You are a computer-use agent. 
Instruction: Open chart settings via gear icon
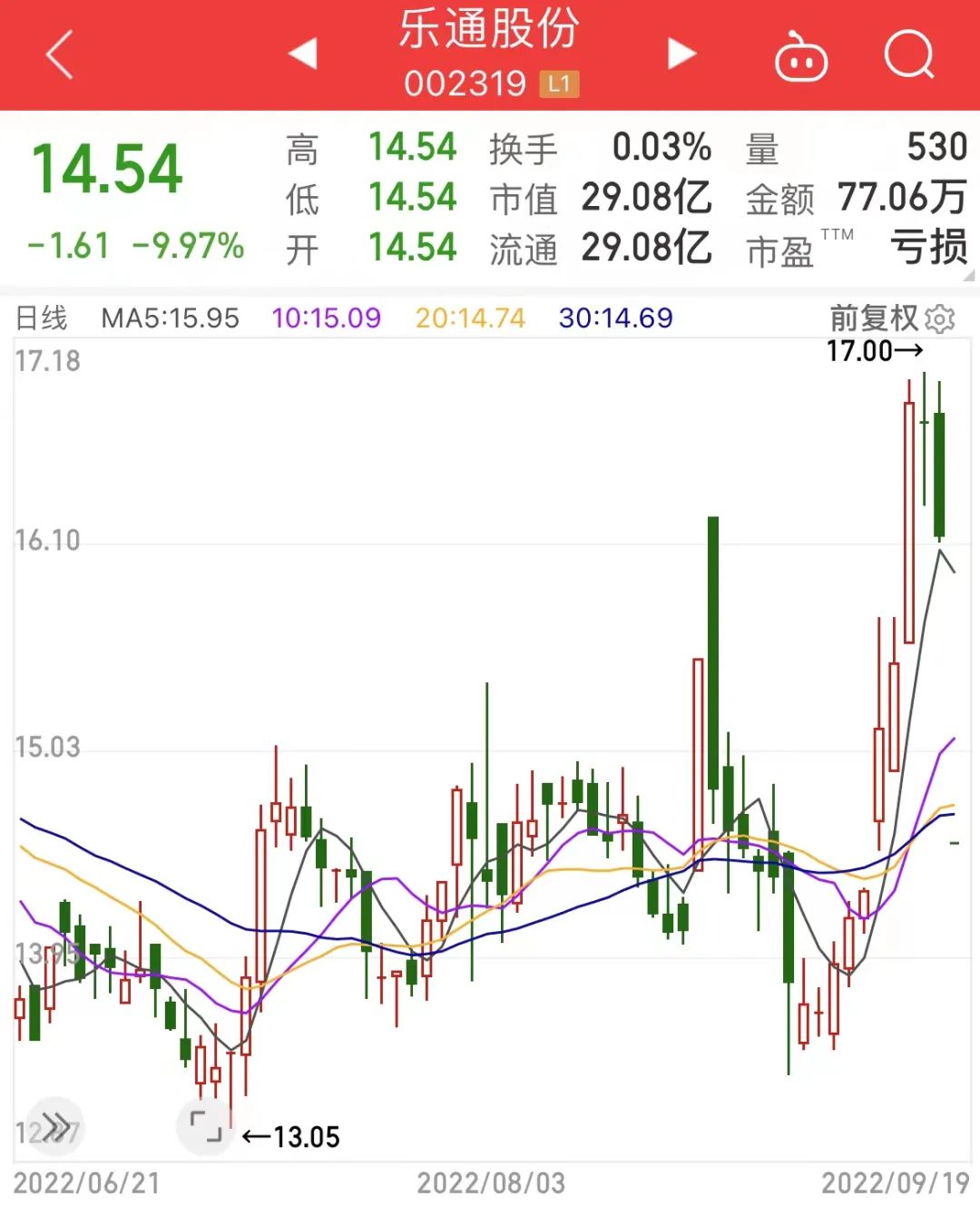941,318
